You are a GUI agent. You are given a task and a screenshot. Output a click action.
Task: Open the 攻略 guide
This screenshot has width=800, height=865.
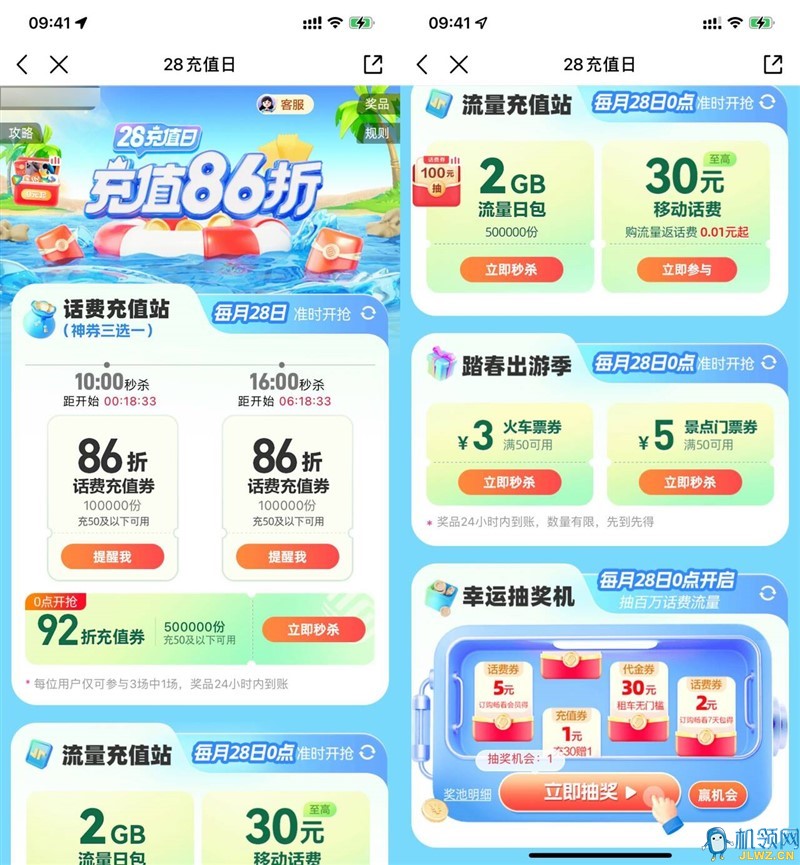21,132
